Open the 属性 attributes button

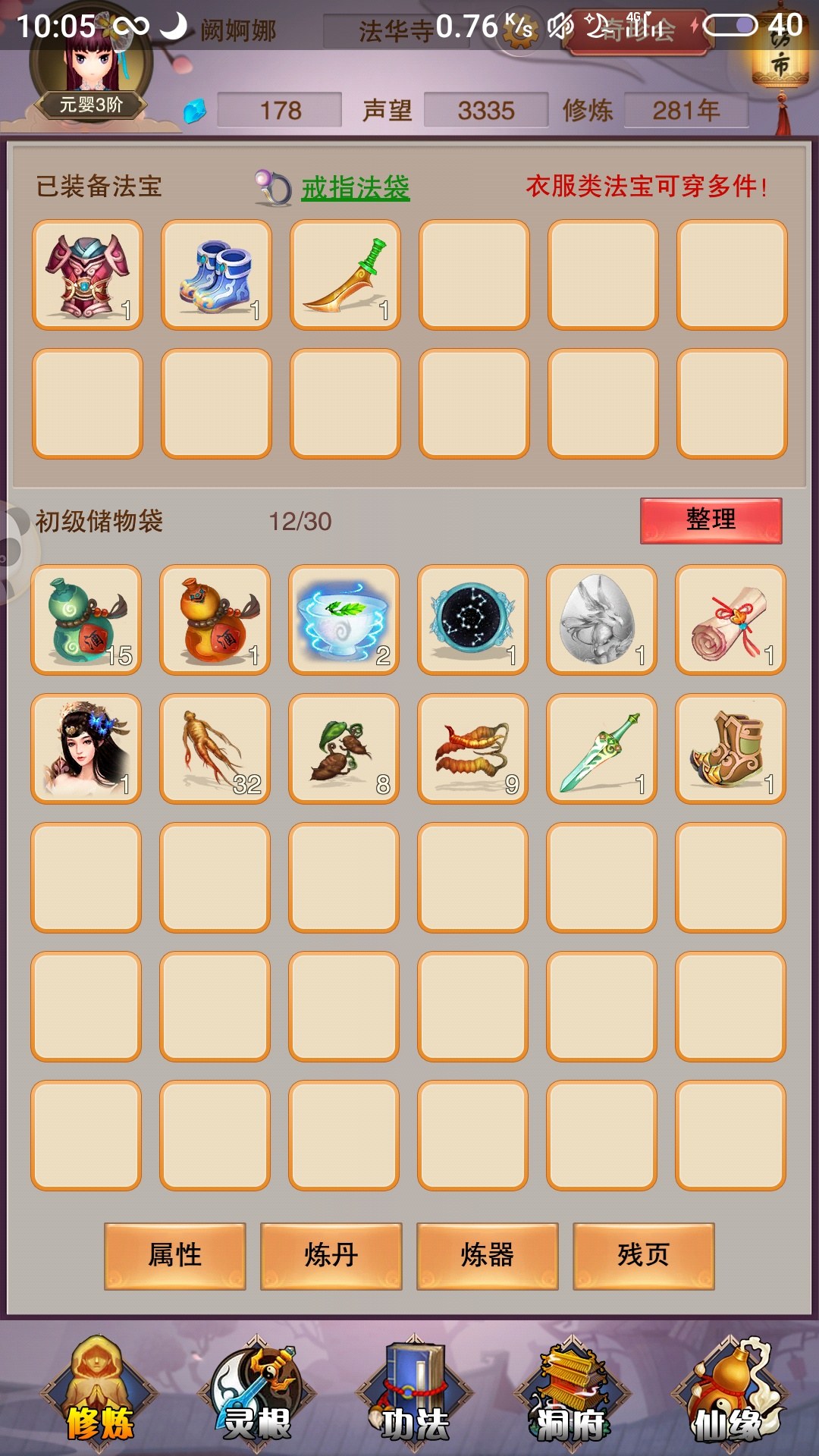(175, 1255)
